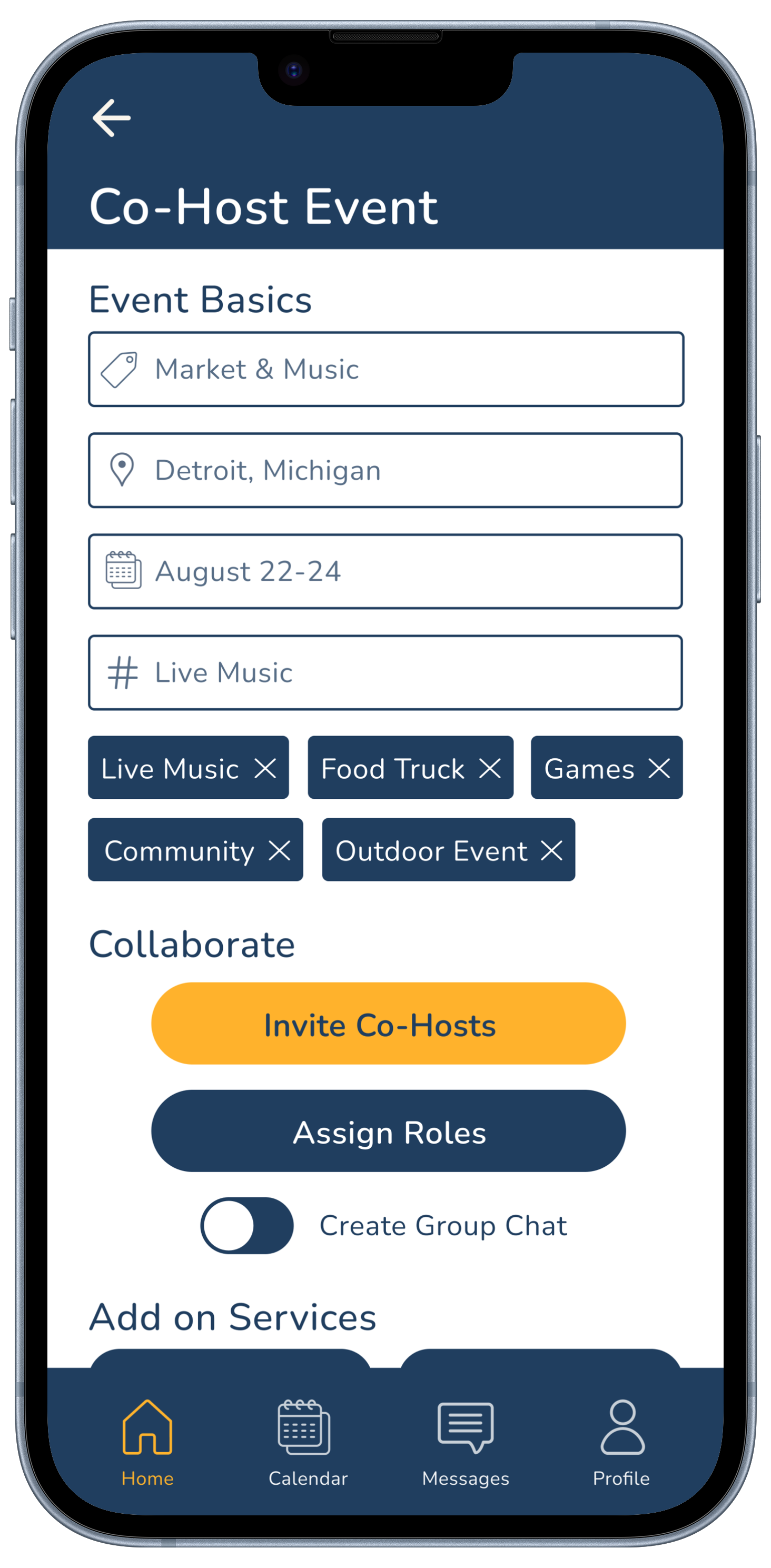Switch to the Calendar tab

(x=308, y=1443)
